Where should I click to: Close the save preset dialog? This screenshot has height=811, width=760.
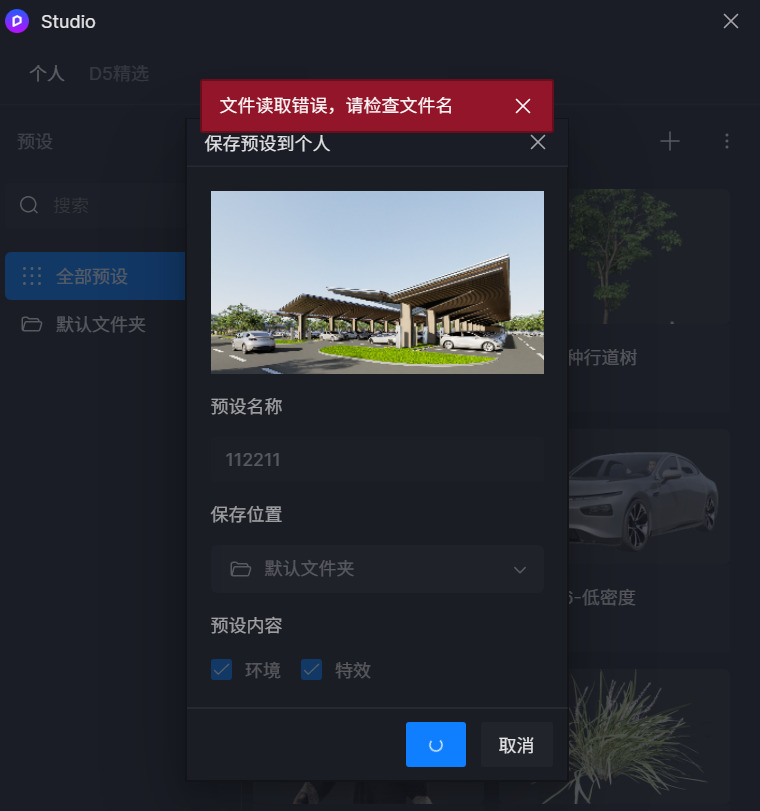538,142
